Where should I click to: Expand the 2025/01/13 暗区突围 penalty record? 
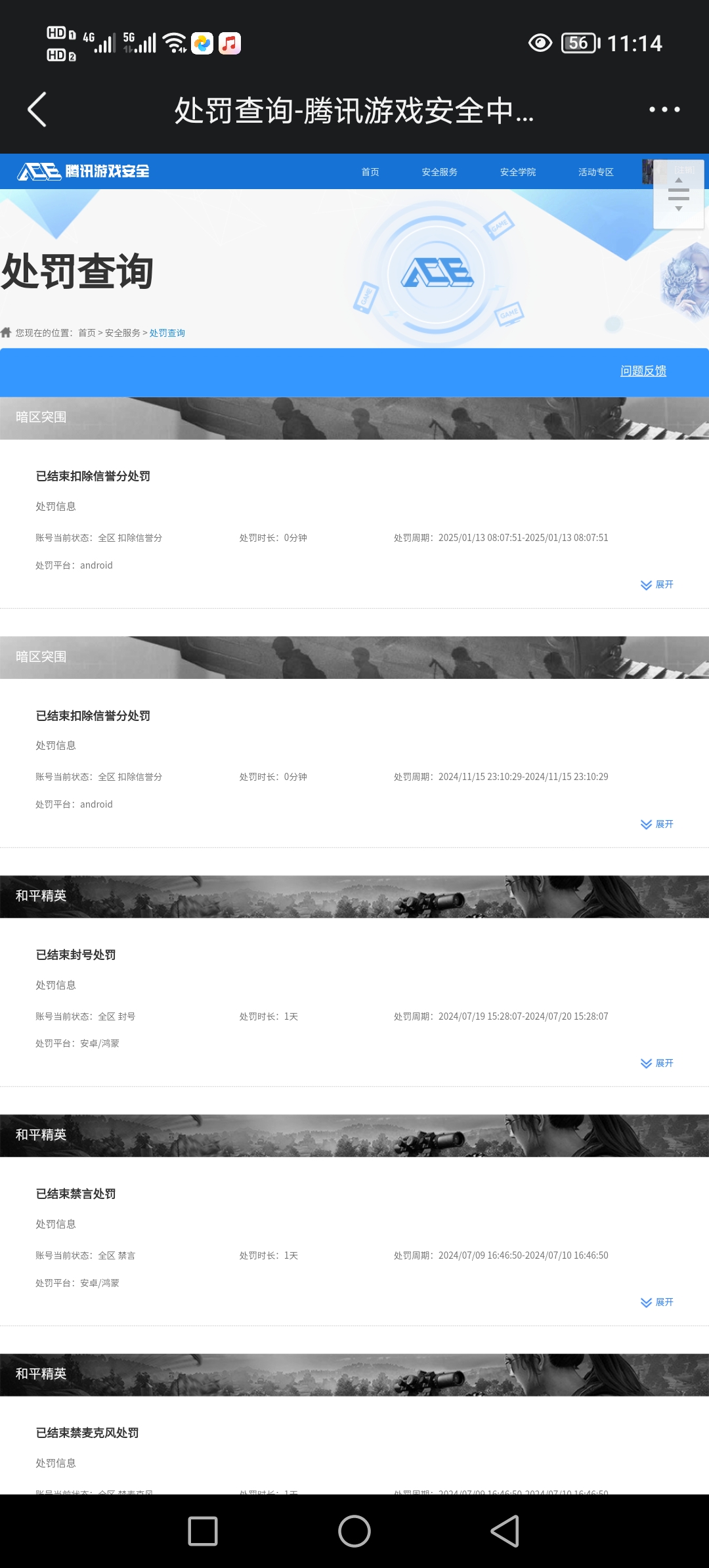pyautogui.click(x=657, y=584)
